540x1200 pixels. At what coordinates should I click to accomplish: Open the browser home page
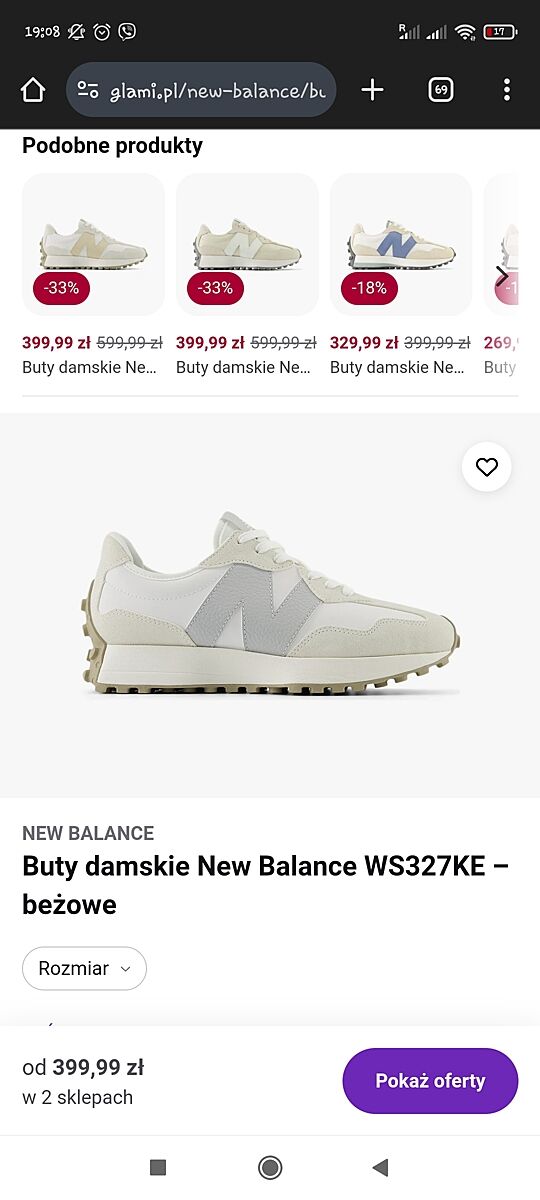tap(33, 90)
